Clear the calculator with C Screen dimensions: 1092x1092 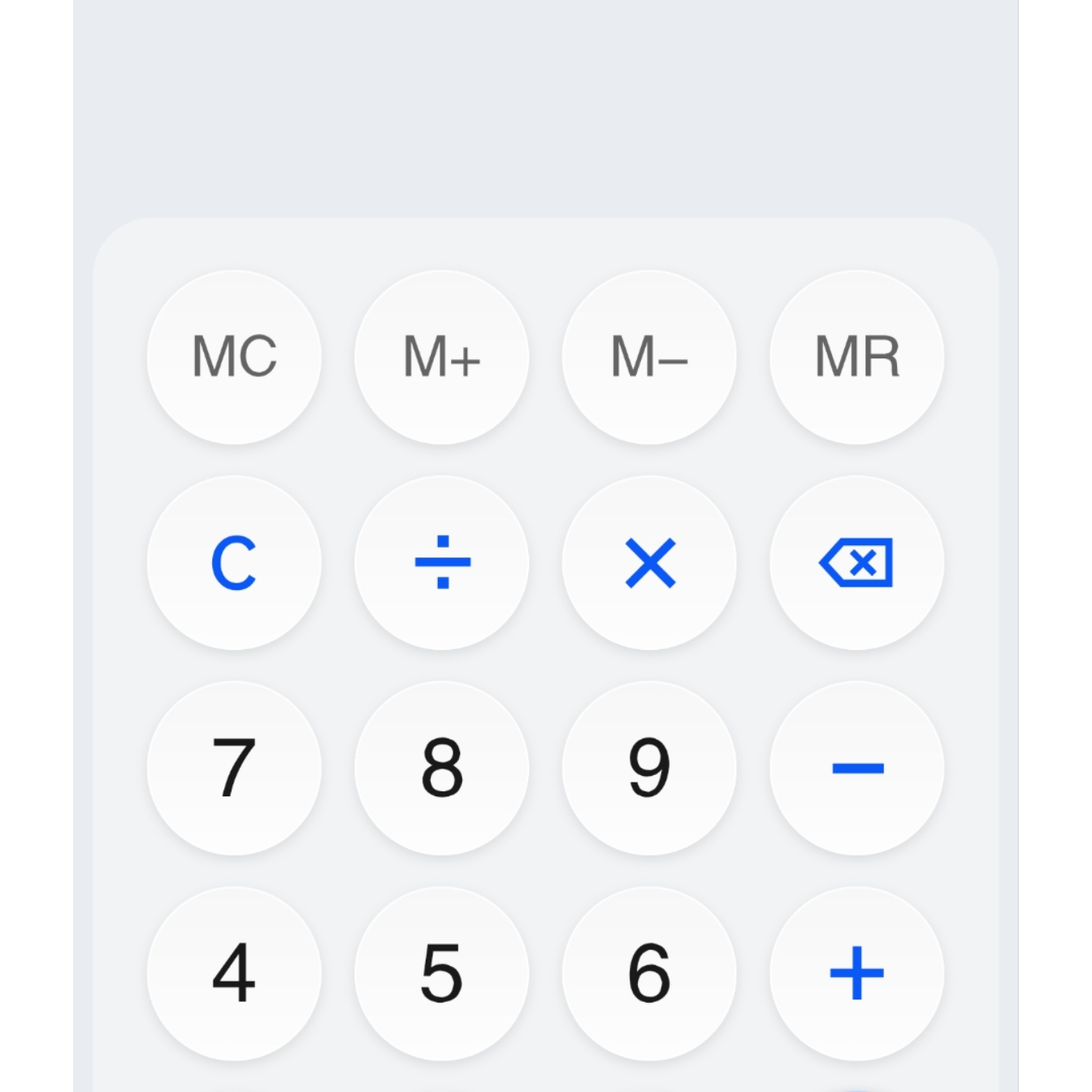coord(234,562)
